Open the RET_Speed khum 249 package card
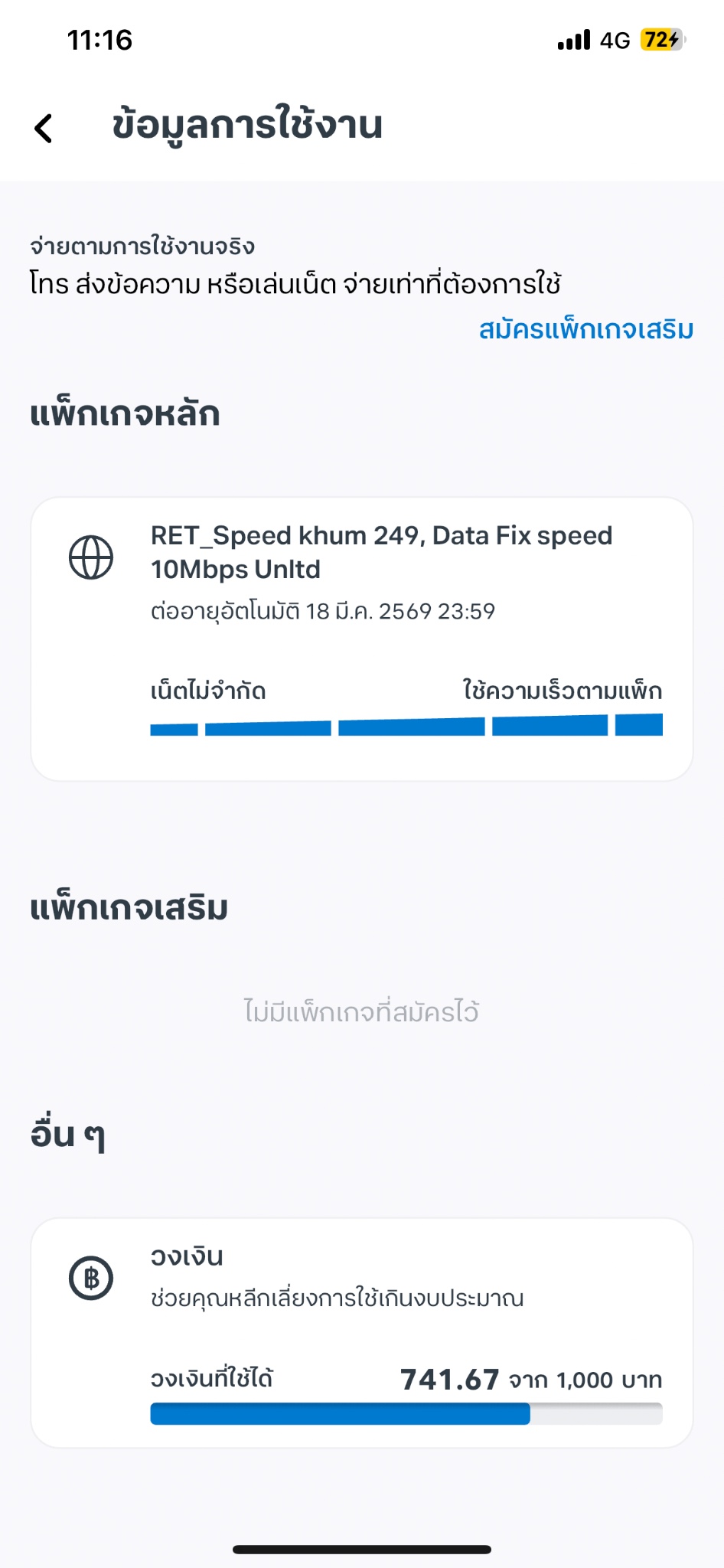Image resolution: width=724 pixels, height=1568 pixels. click(362, 639)
